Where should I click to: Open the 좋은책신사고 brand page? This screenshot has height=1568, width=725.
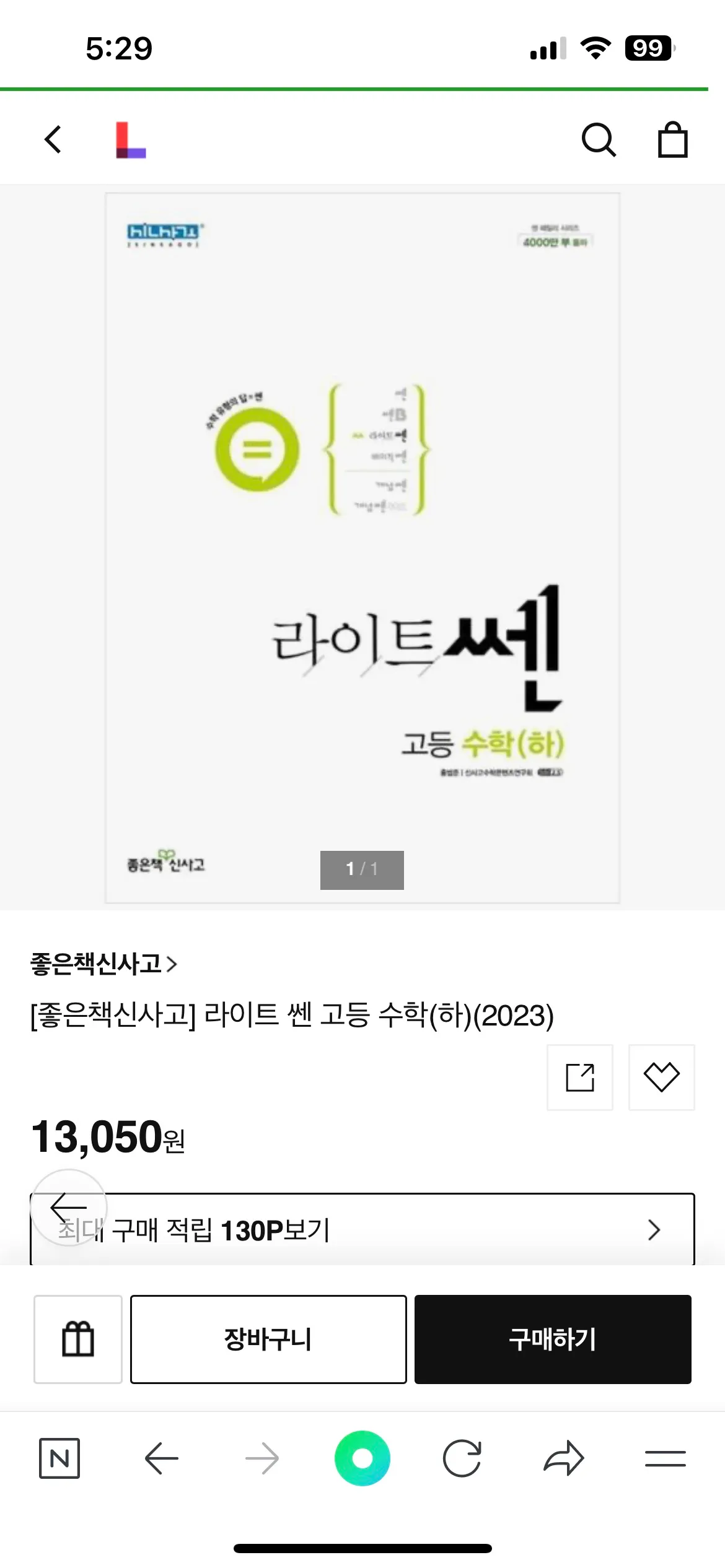point(104,964)
